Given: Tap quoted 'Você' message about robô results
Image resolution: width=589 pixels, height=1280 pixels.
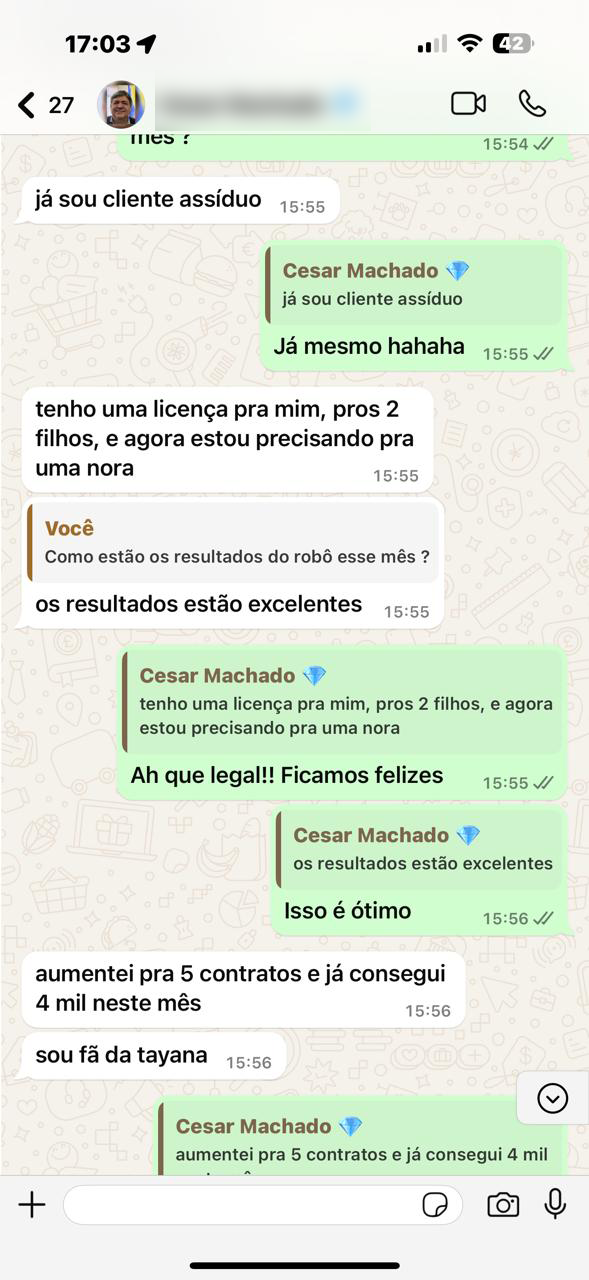Looking at the screenshot, I should 233,542.
